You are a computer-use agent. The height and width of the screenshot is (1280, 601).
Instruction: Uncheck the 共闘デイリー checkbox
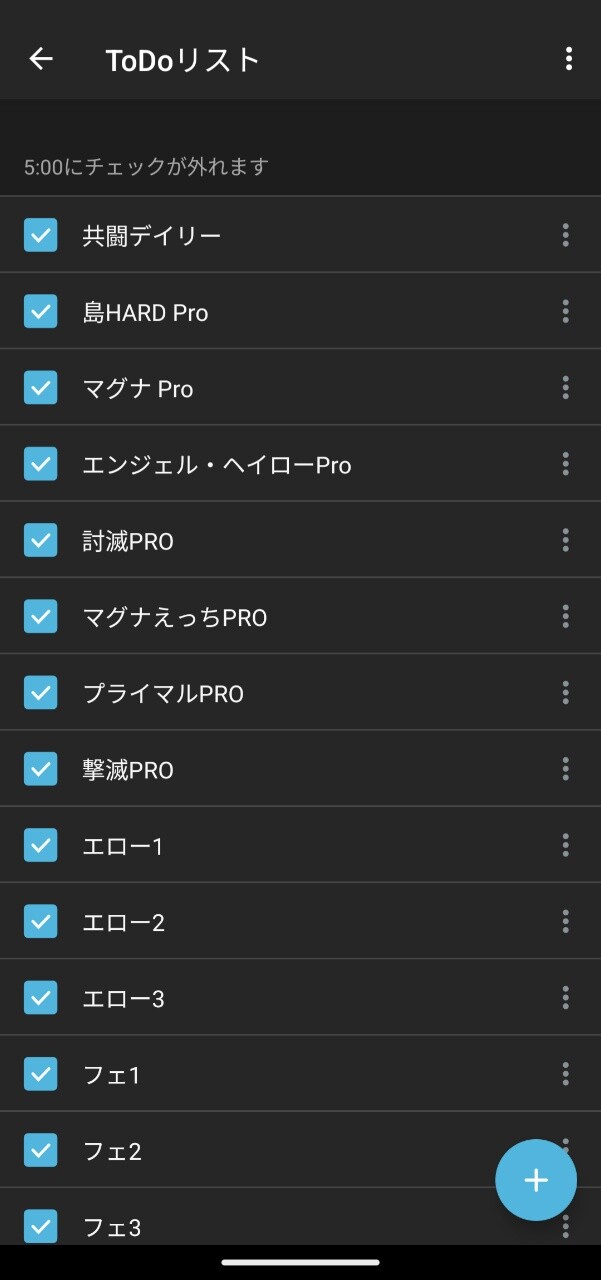click(x=41, y=235)
